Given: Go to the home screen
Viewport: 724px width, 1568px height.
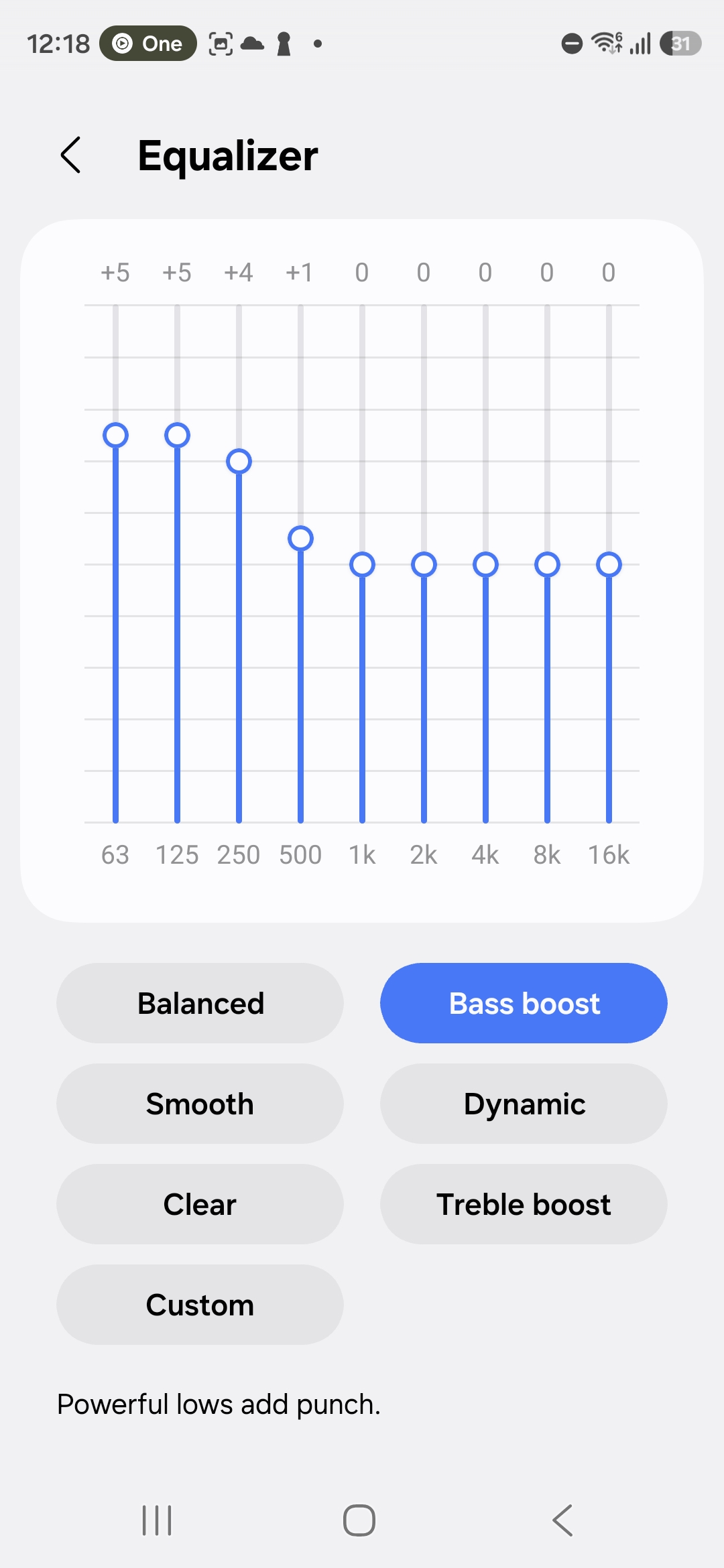Looking at the screenshot, I should pos(359,1520).
